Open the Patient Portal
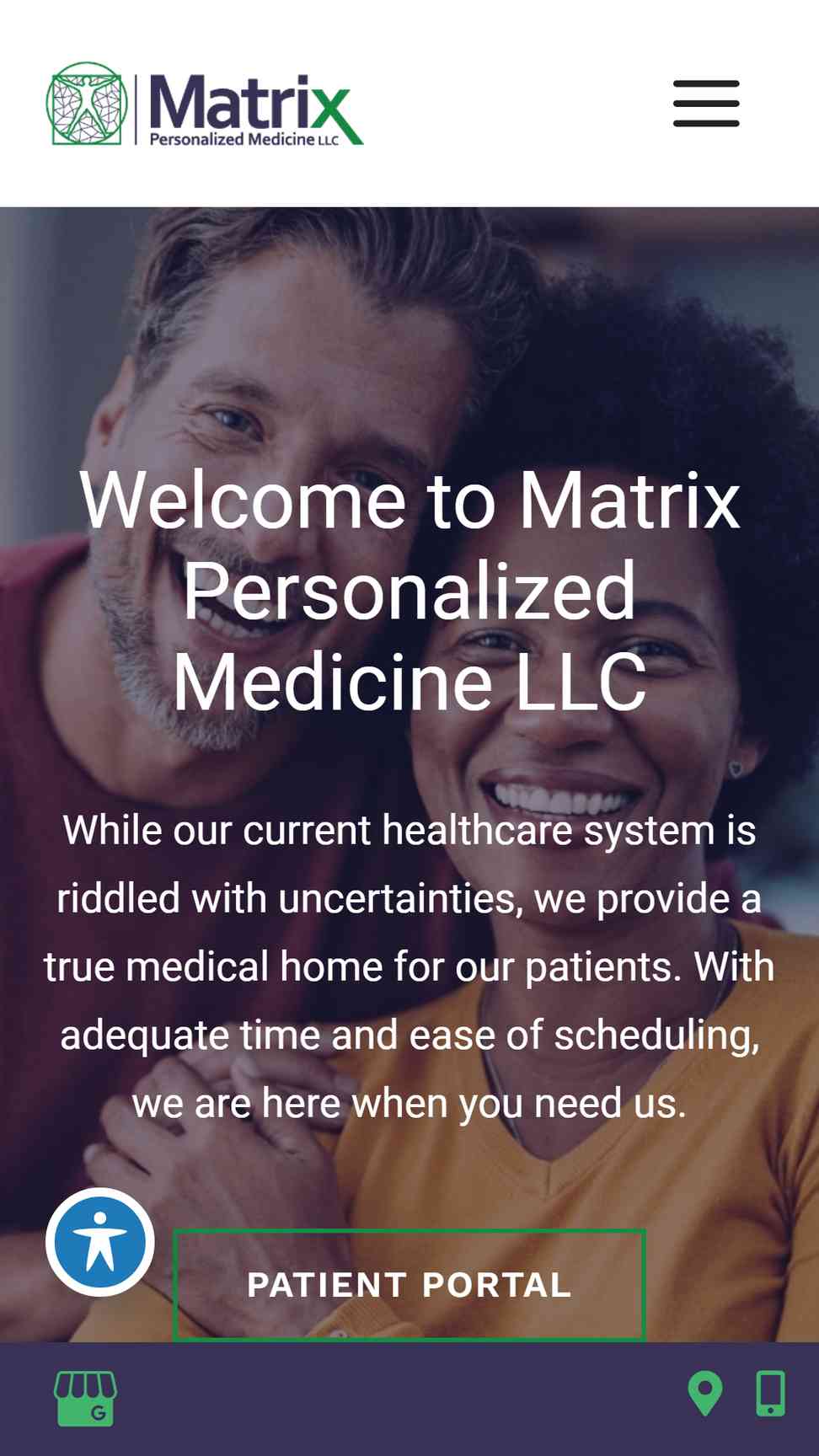Viewport: 819px width, 1456px height. pos(409,1285)
